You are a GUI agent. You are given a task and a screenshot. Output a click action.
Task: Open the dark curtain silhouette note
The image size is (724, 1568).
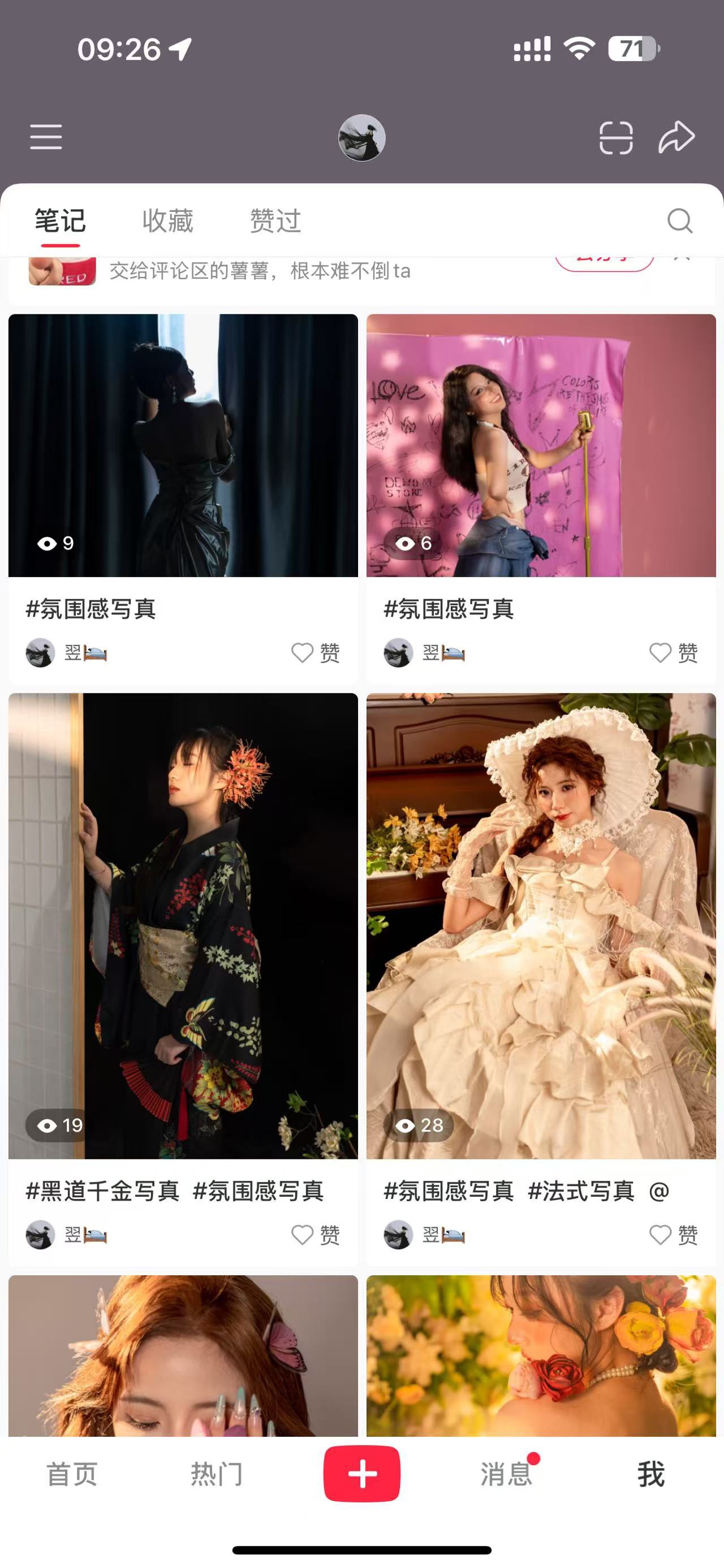click(183, 445)
